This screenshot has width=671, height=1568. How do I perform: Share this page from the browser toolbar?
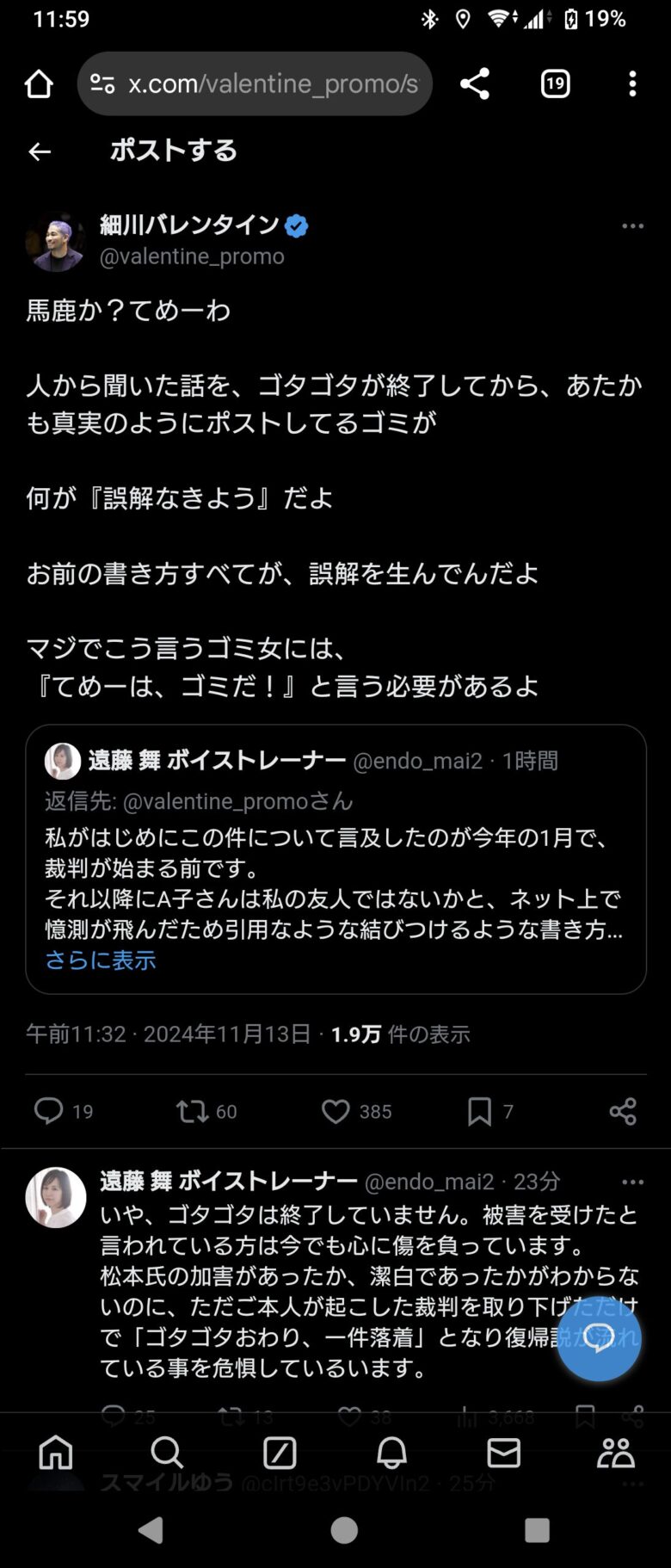(x=475, y=84)
